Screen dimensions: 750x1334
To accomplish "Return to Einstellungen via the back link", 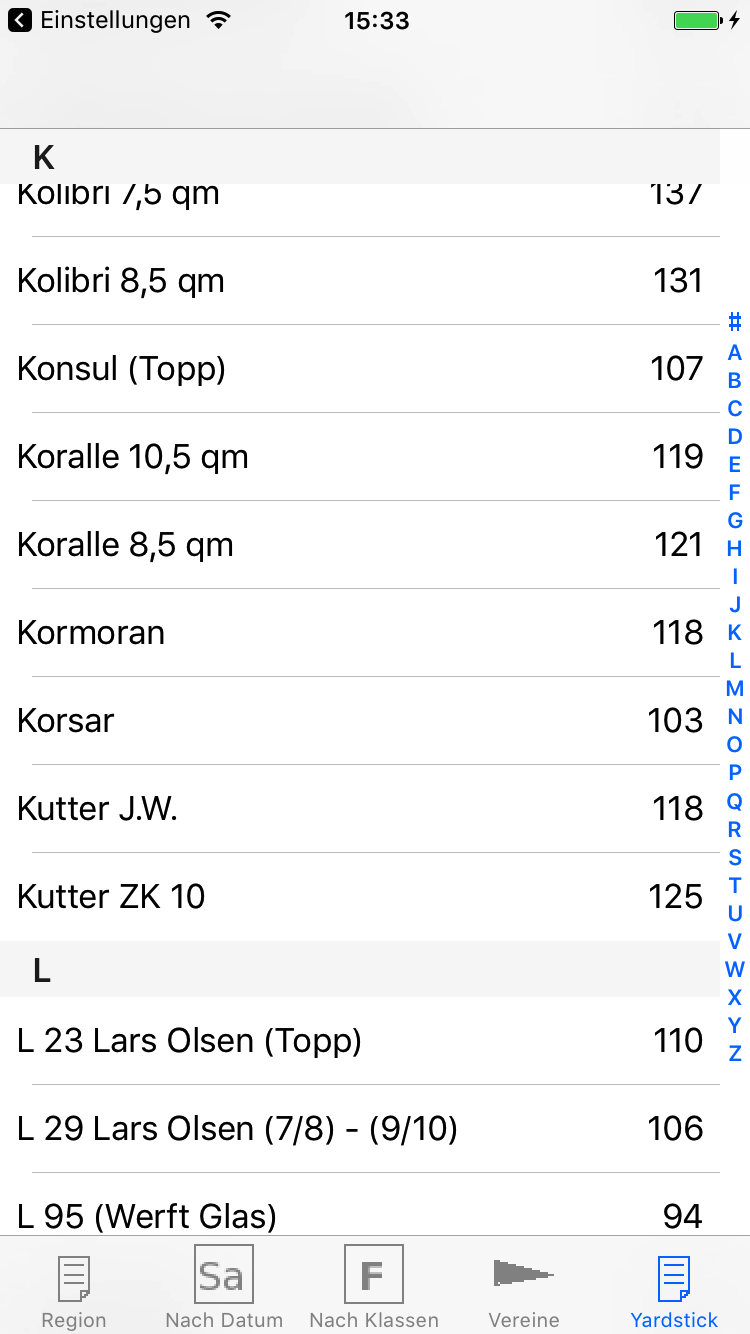I will [x=99, y=20].
